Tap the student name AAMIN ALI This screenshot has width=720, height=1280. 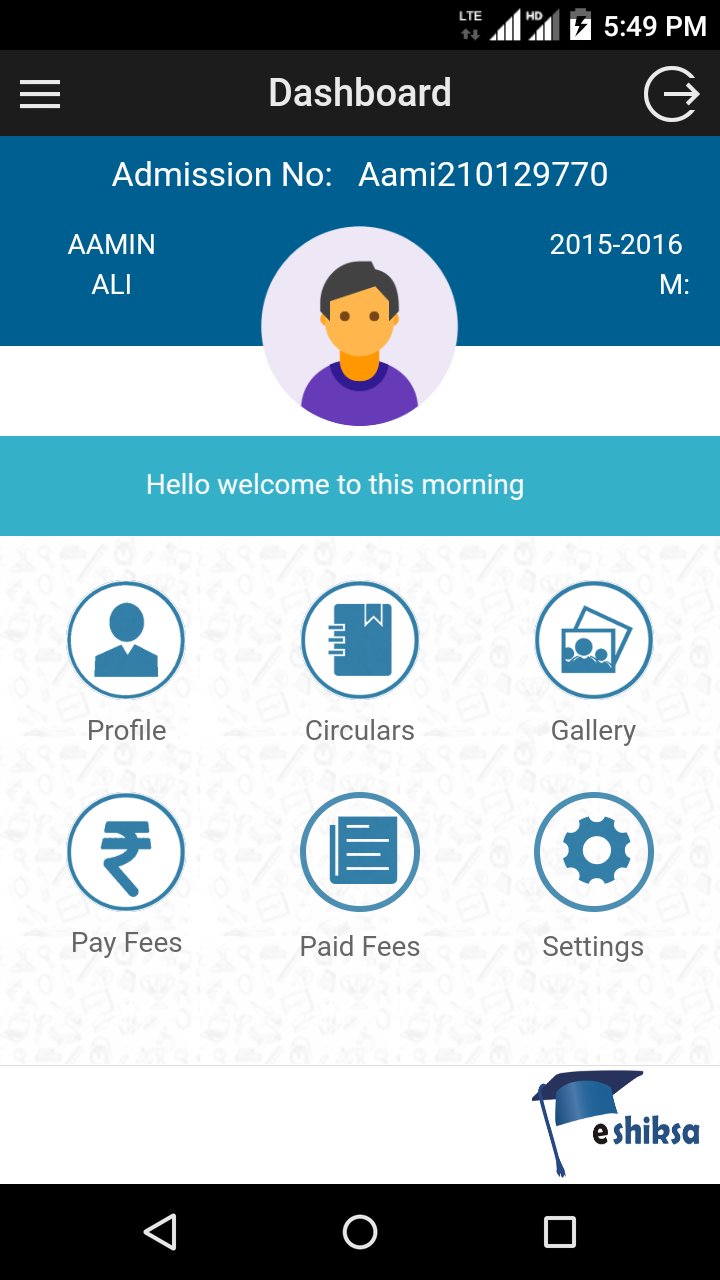112,264
